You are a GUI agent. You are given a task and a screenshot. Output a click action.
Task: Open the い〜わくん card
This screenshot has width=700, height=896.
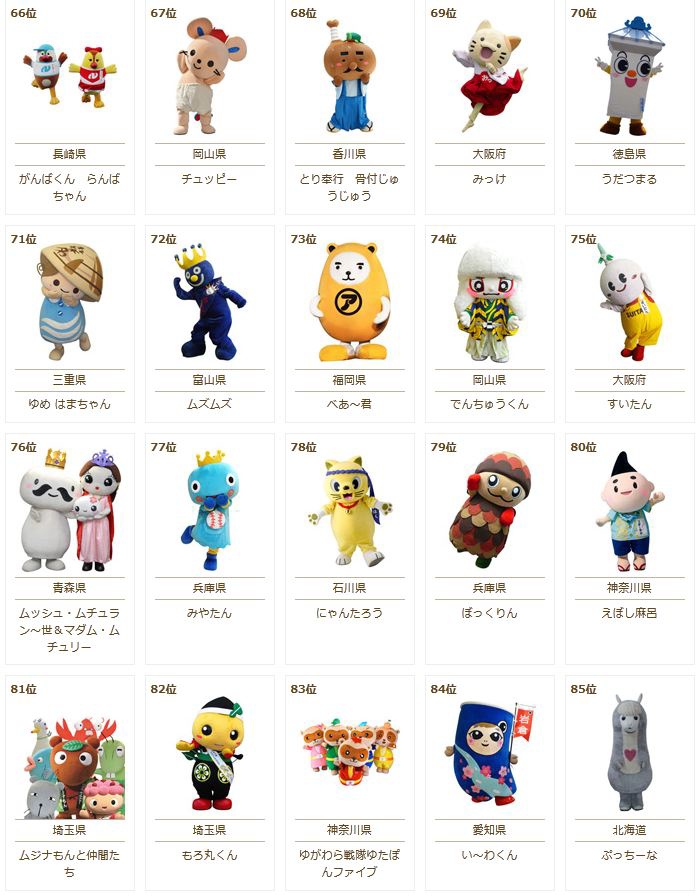pyautogui.click(x=489, y=755)
